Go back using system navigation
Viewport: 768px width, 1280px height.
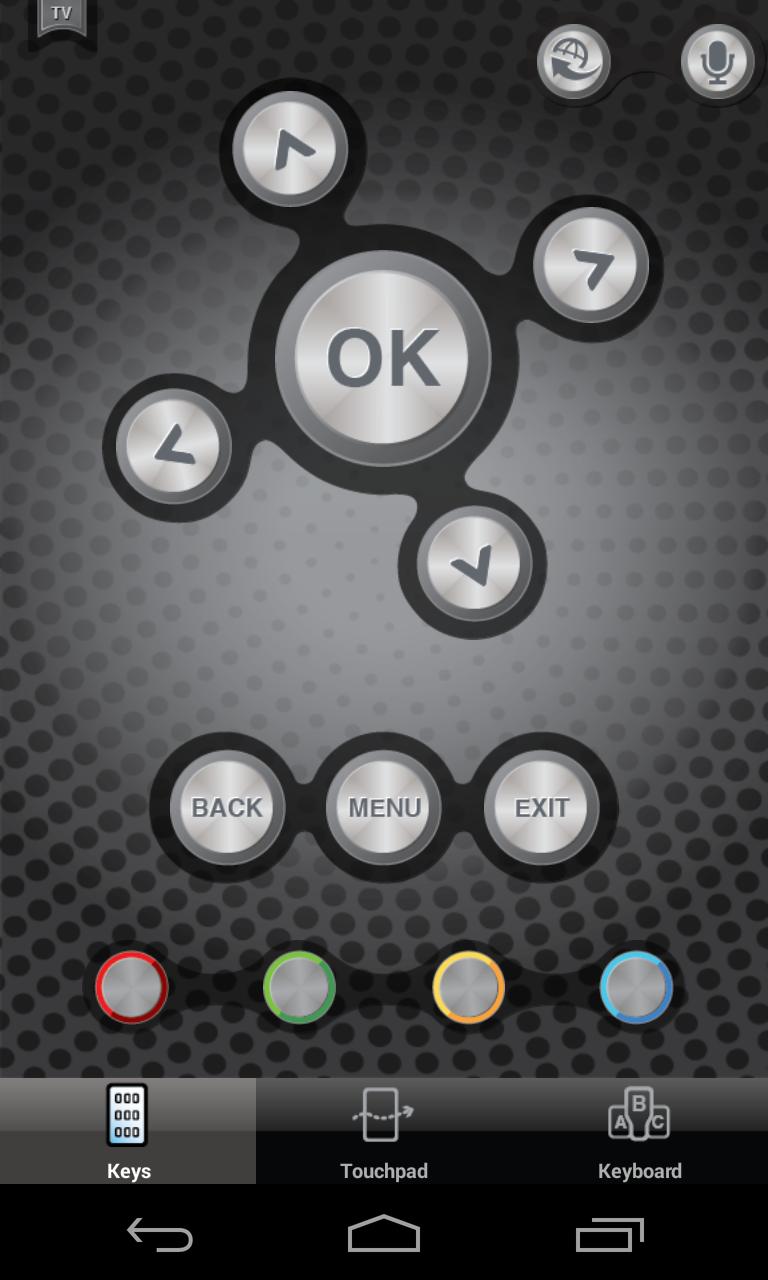point(160,1235)
